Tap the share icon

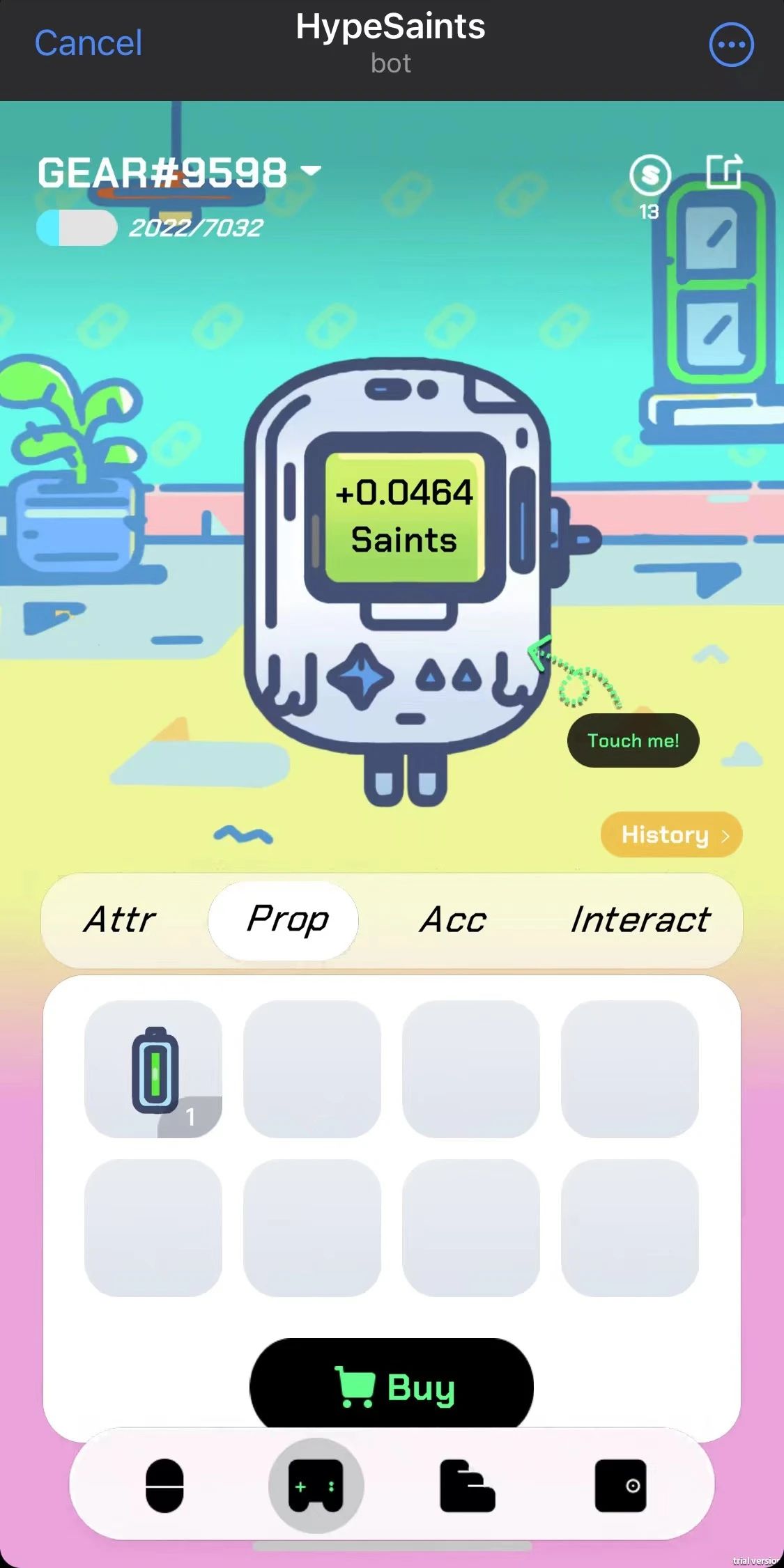pos(724,171)
